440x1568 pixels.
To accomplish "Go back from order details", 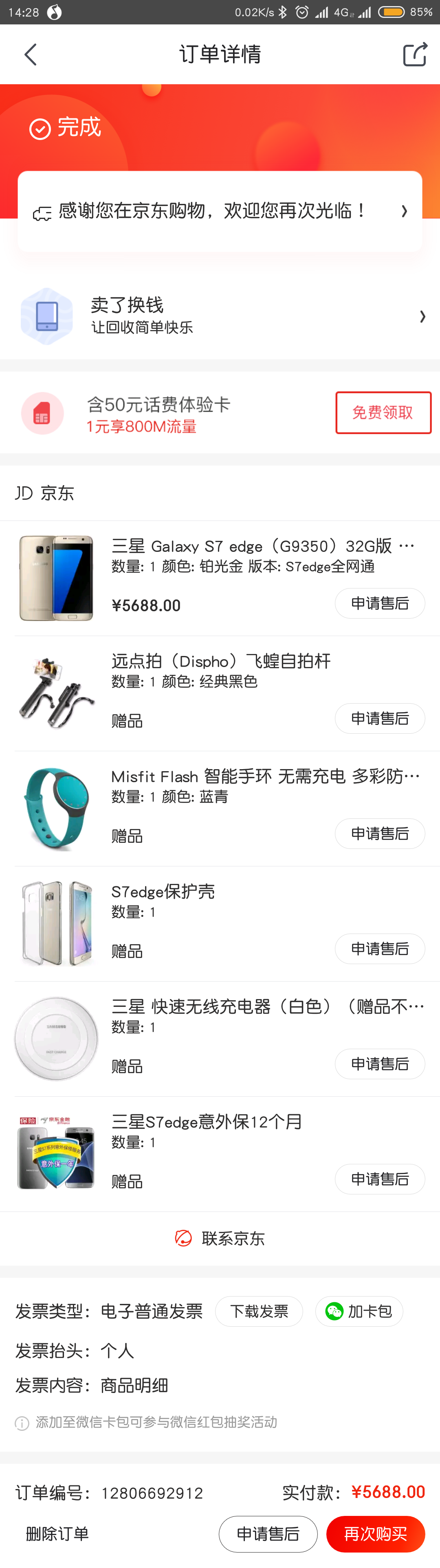I will [31, 55].
